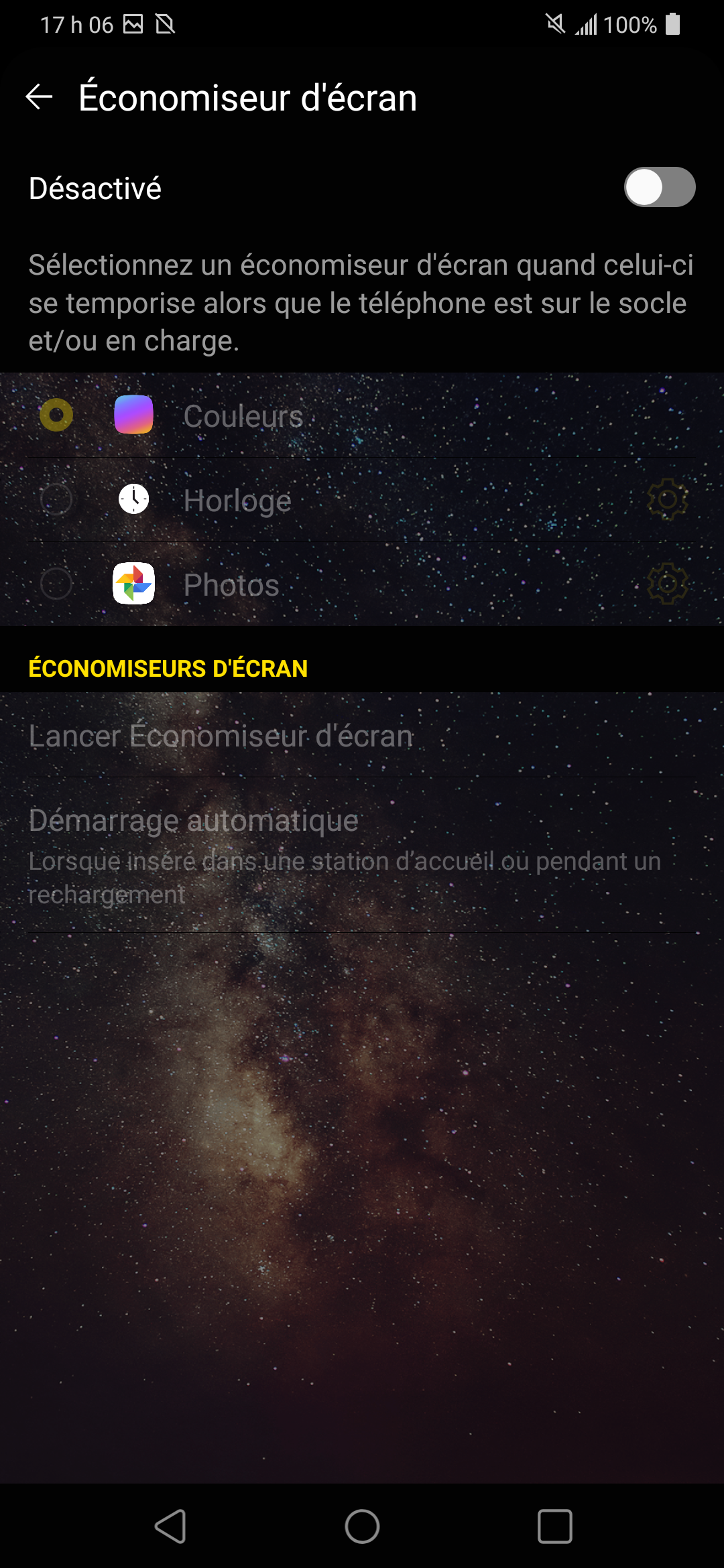Screen dimensions: 724x1568
Task: Enable the screen saver switch
Action: point(659,188)
